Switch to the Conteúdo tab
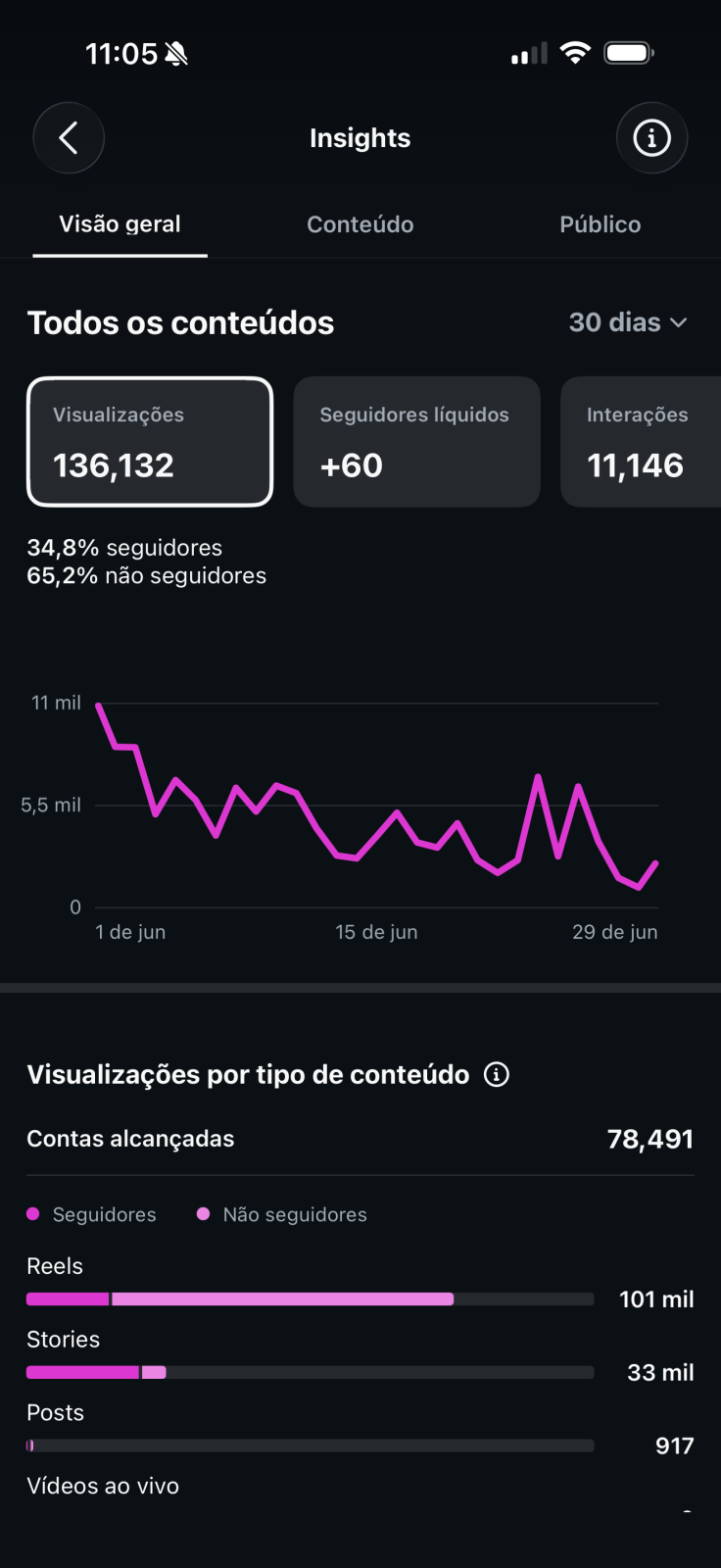 coord(360,224)
